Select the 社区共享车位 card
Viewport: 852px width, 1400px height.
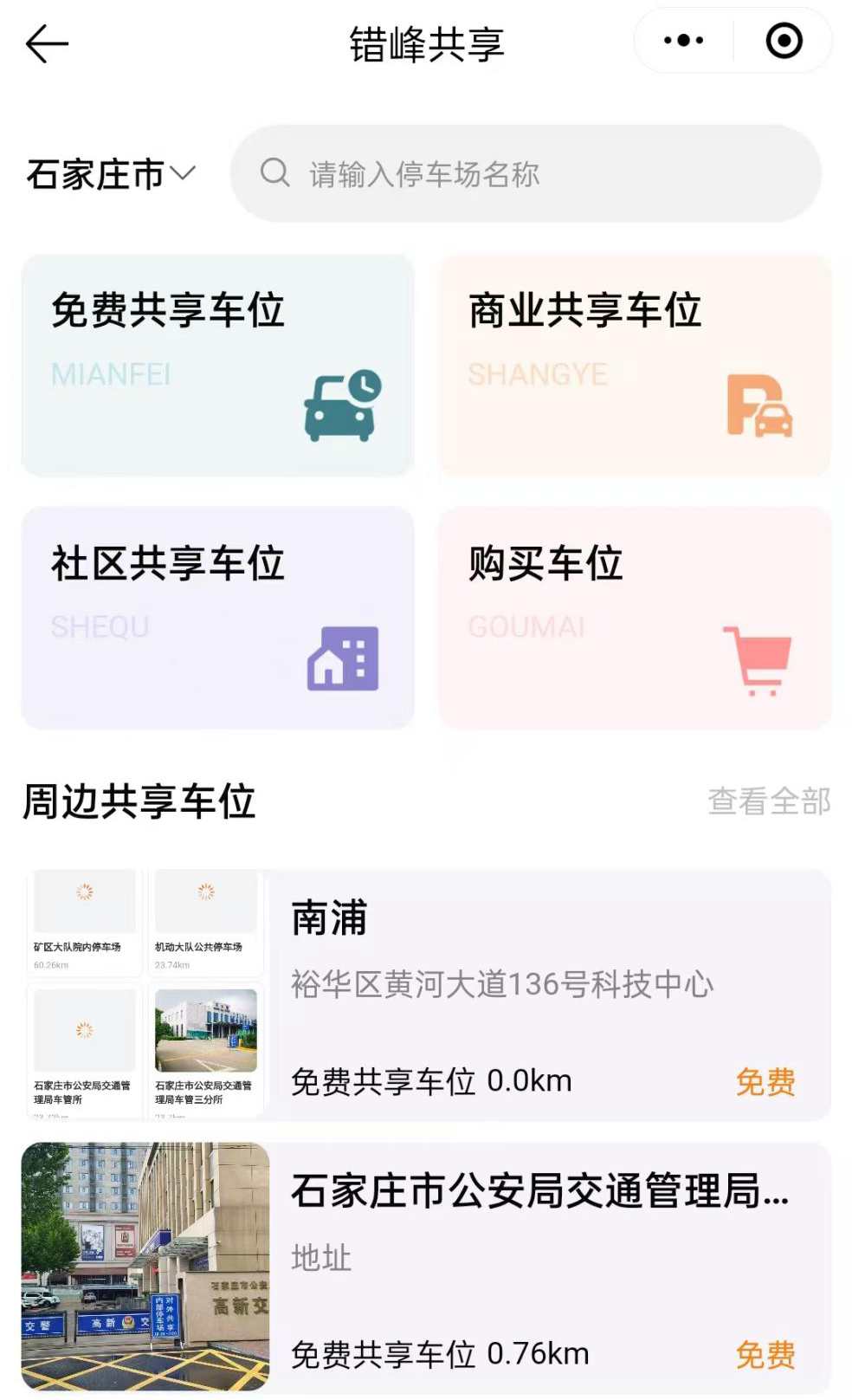coord(218,618)
